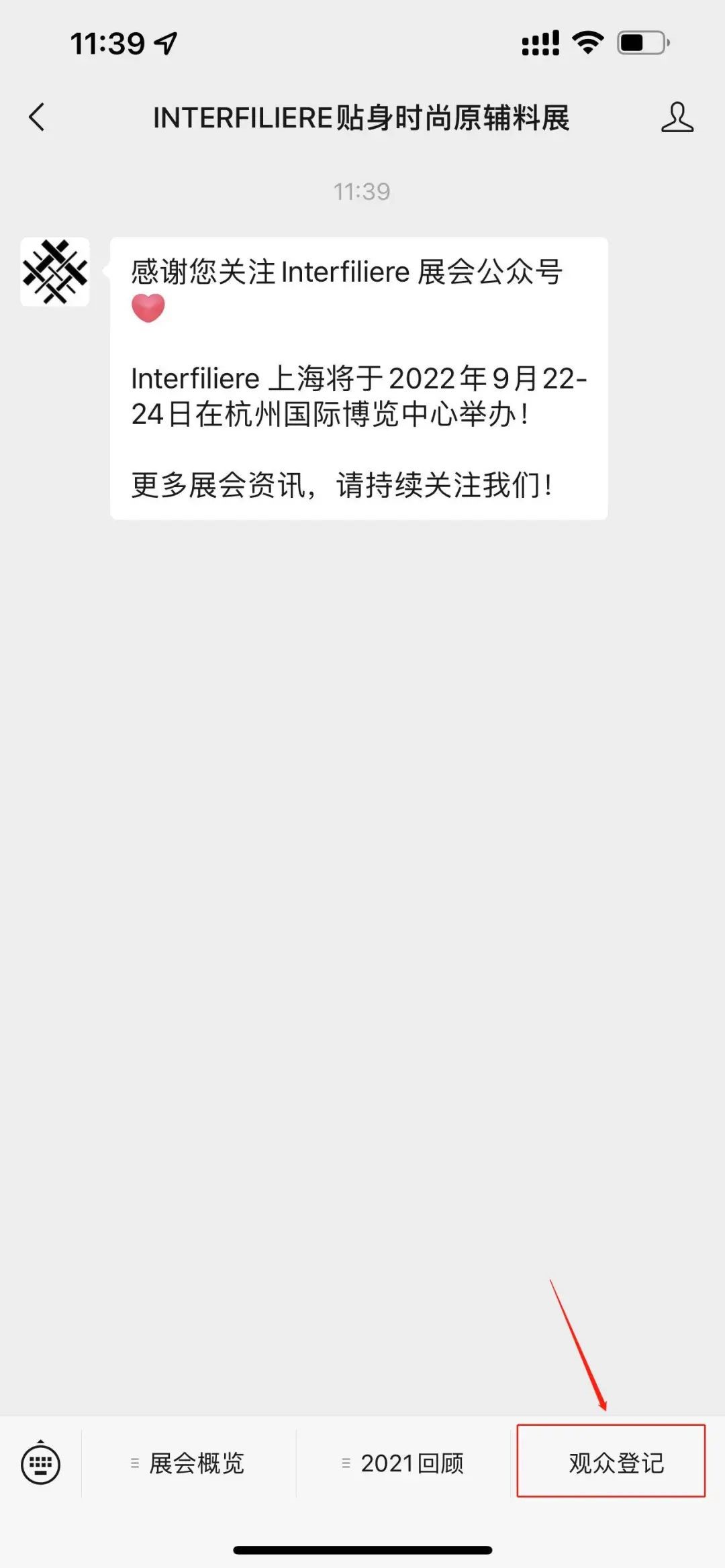Screen dimensions: 725x1568
Task: Open the account profile icon
Action: (x=677, y=117)
